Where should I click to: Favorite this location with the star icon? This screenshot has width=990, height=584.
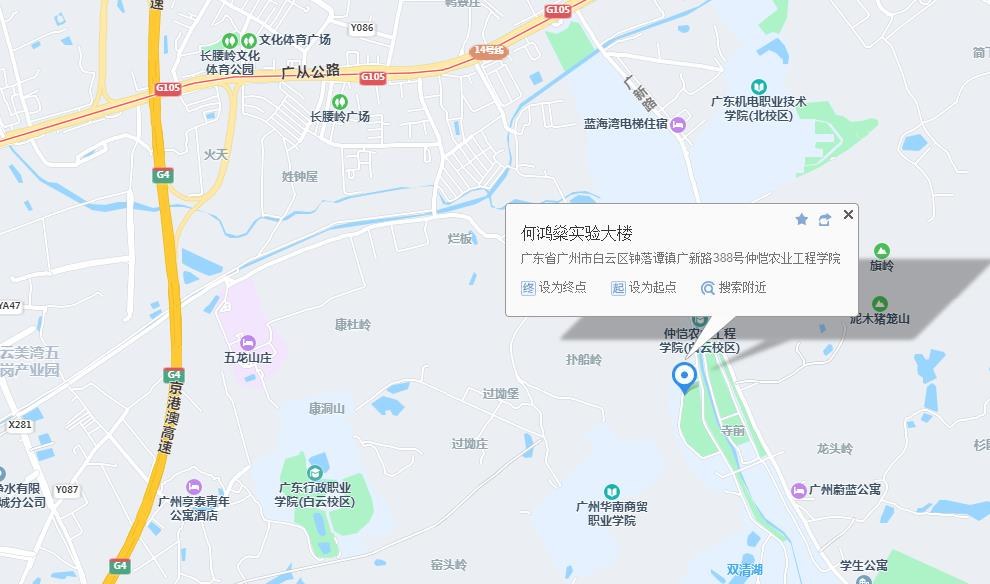[x=801, y=219]
